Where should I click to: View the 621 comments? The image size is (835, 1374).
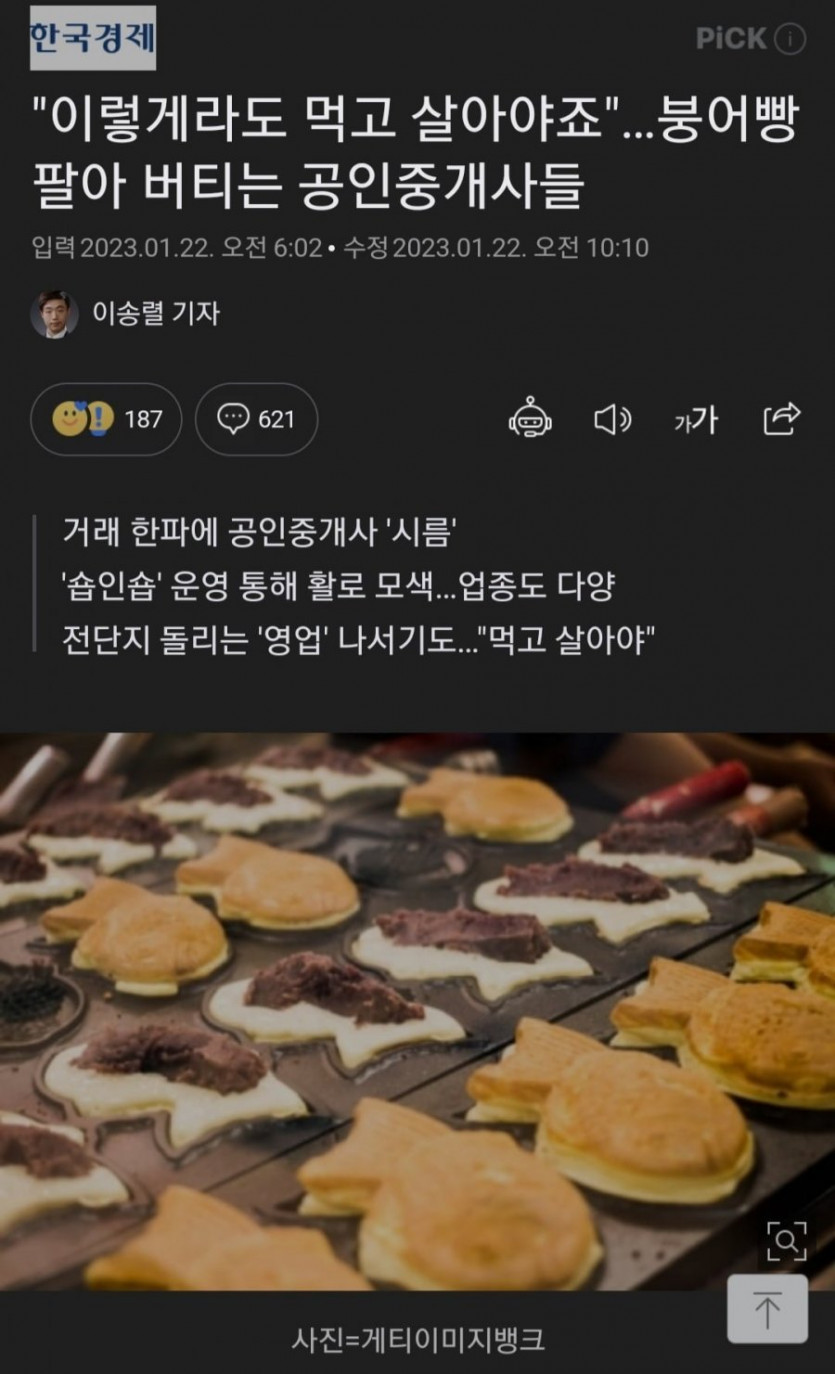(x=256, y=419)
